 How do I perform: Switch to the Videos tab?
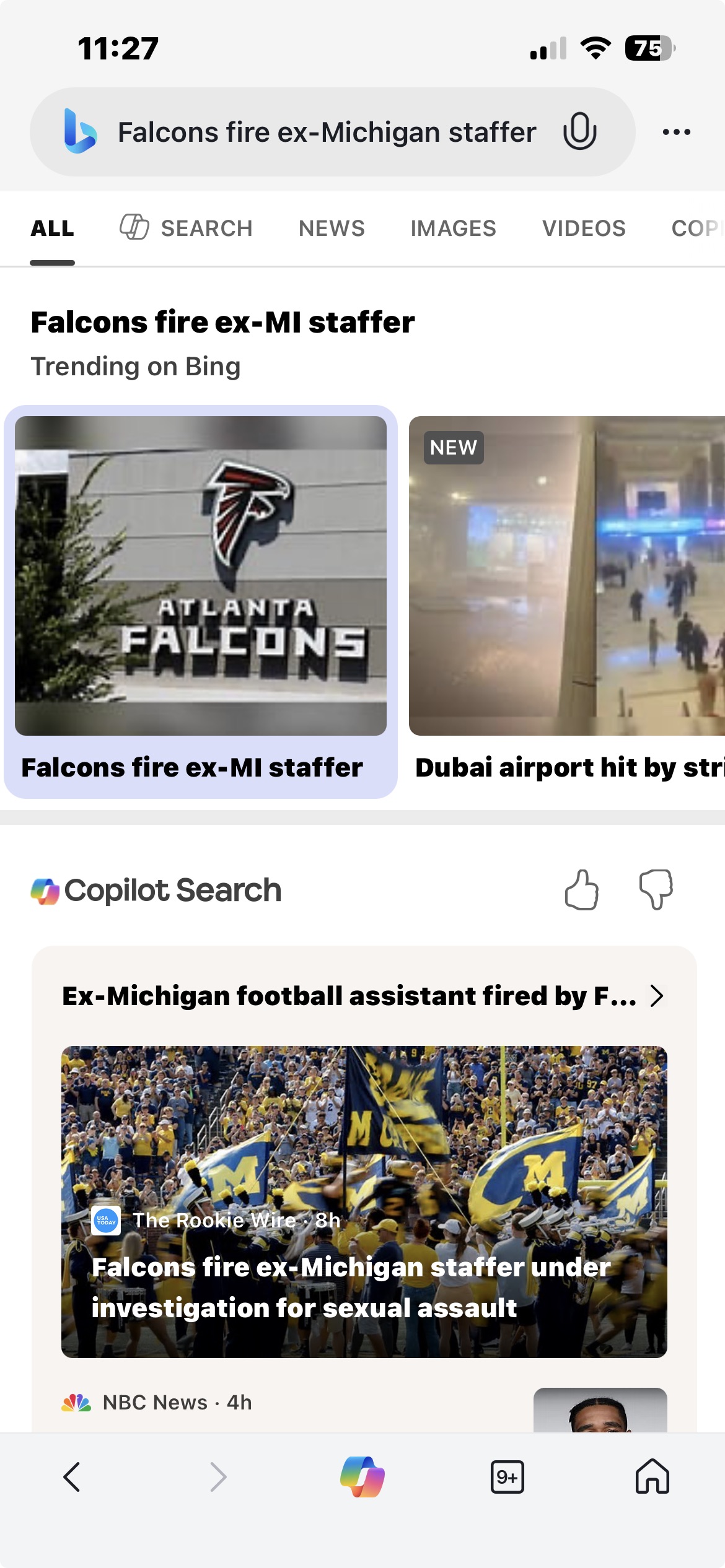tap(584, 229)
